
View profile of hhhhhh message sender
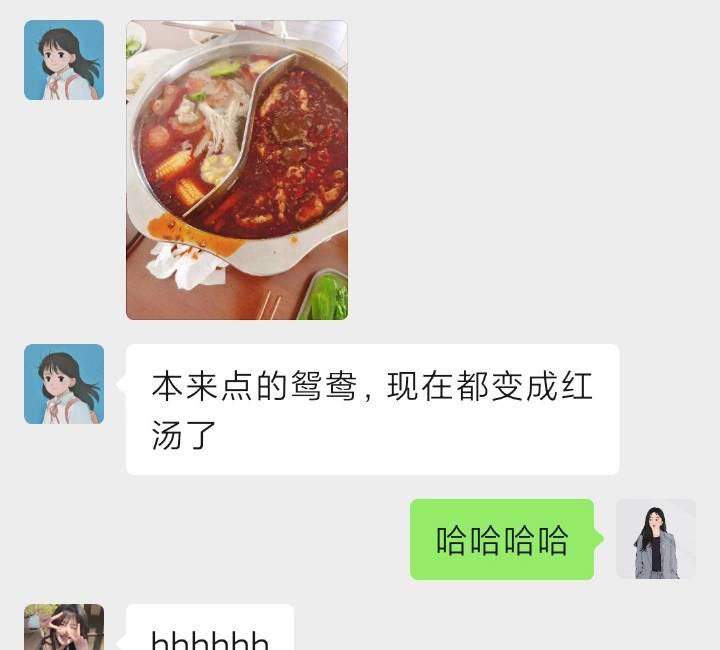(x=64, y=628)
